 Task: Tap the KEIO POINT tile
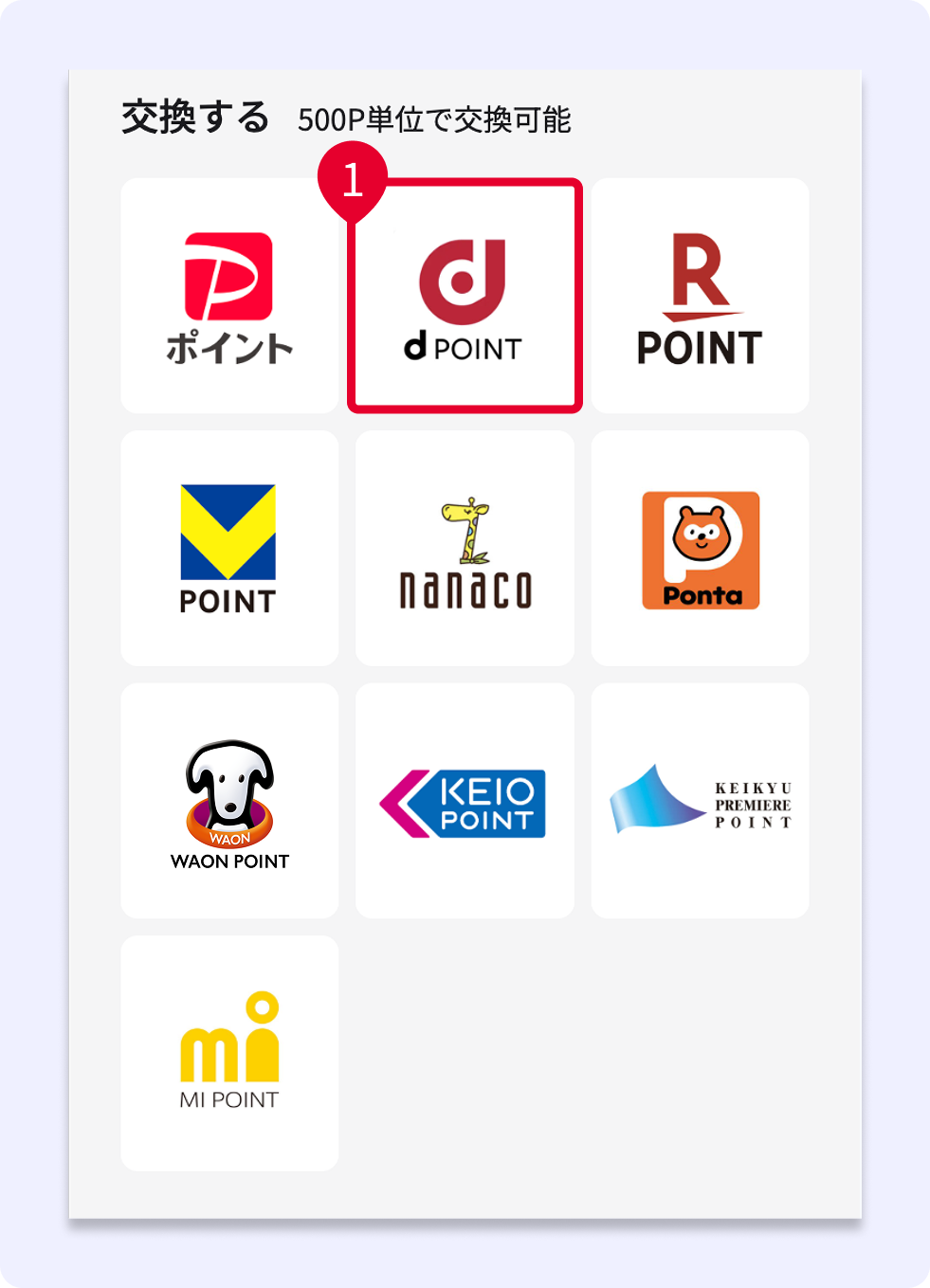465,801
